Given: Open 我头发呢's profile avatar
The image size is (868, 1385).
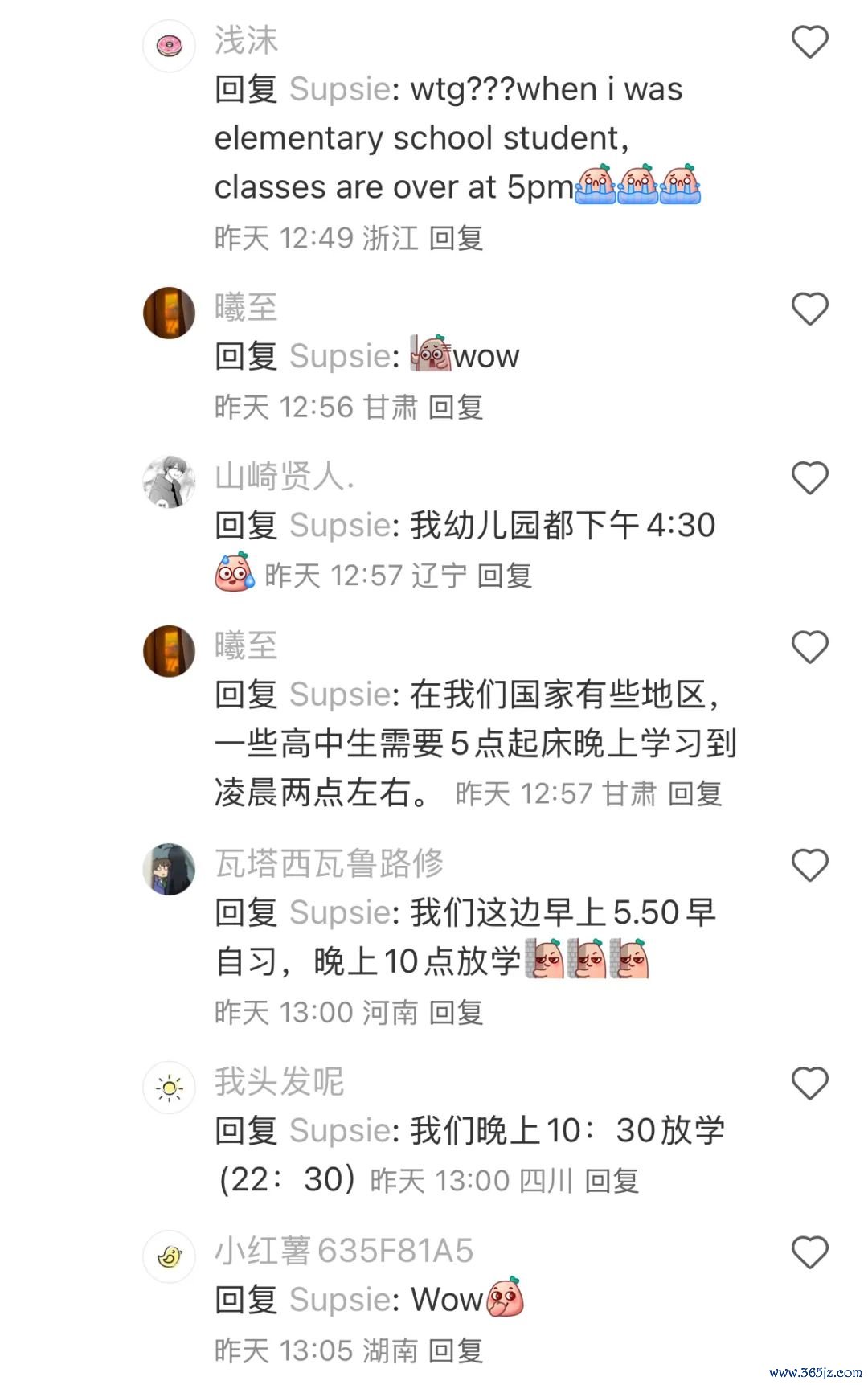Looking at the screenshot, I should coord(169,1088).
